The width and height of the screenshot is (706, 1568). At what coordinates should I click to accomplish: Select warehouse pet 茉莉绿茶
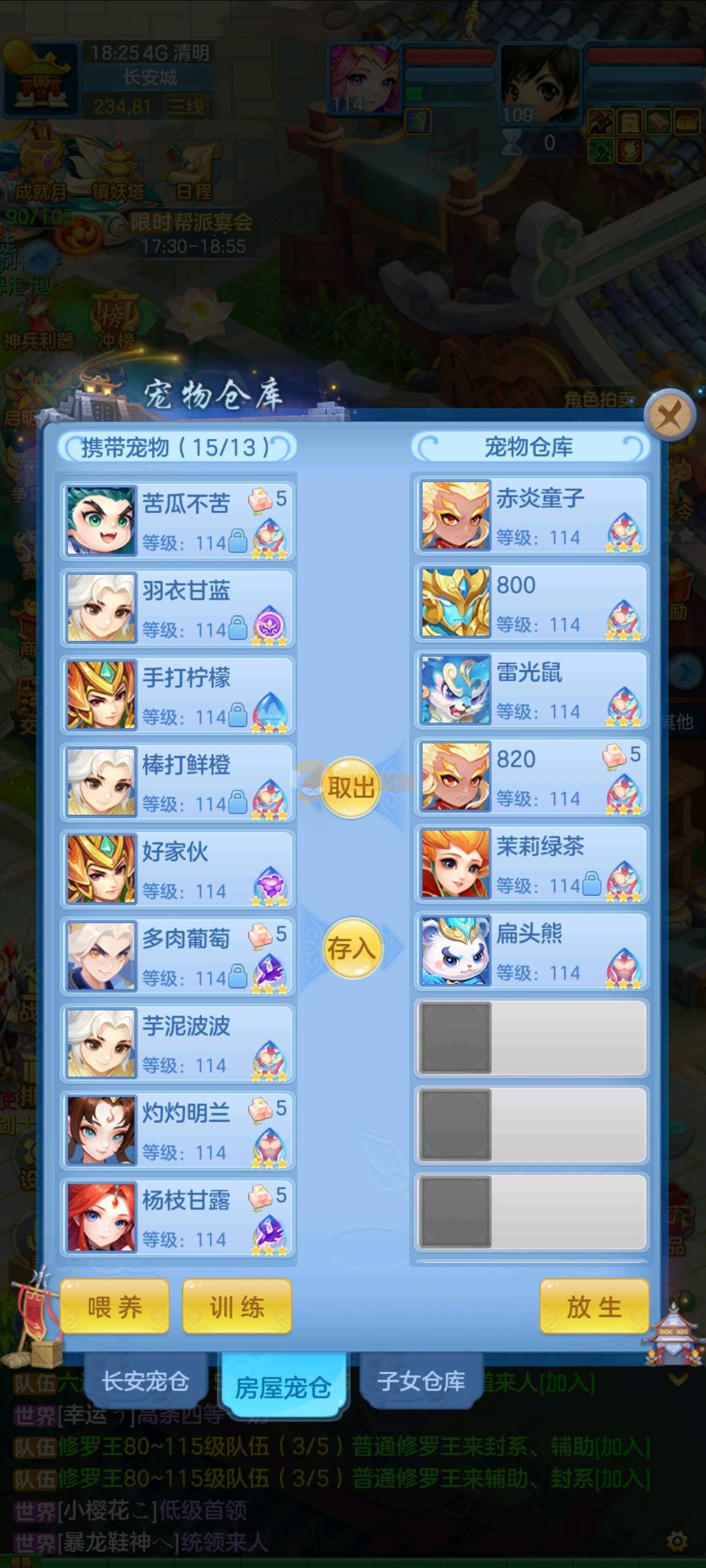tap(531, 864)
